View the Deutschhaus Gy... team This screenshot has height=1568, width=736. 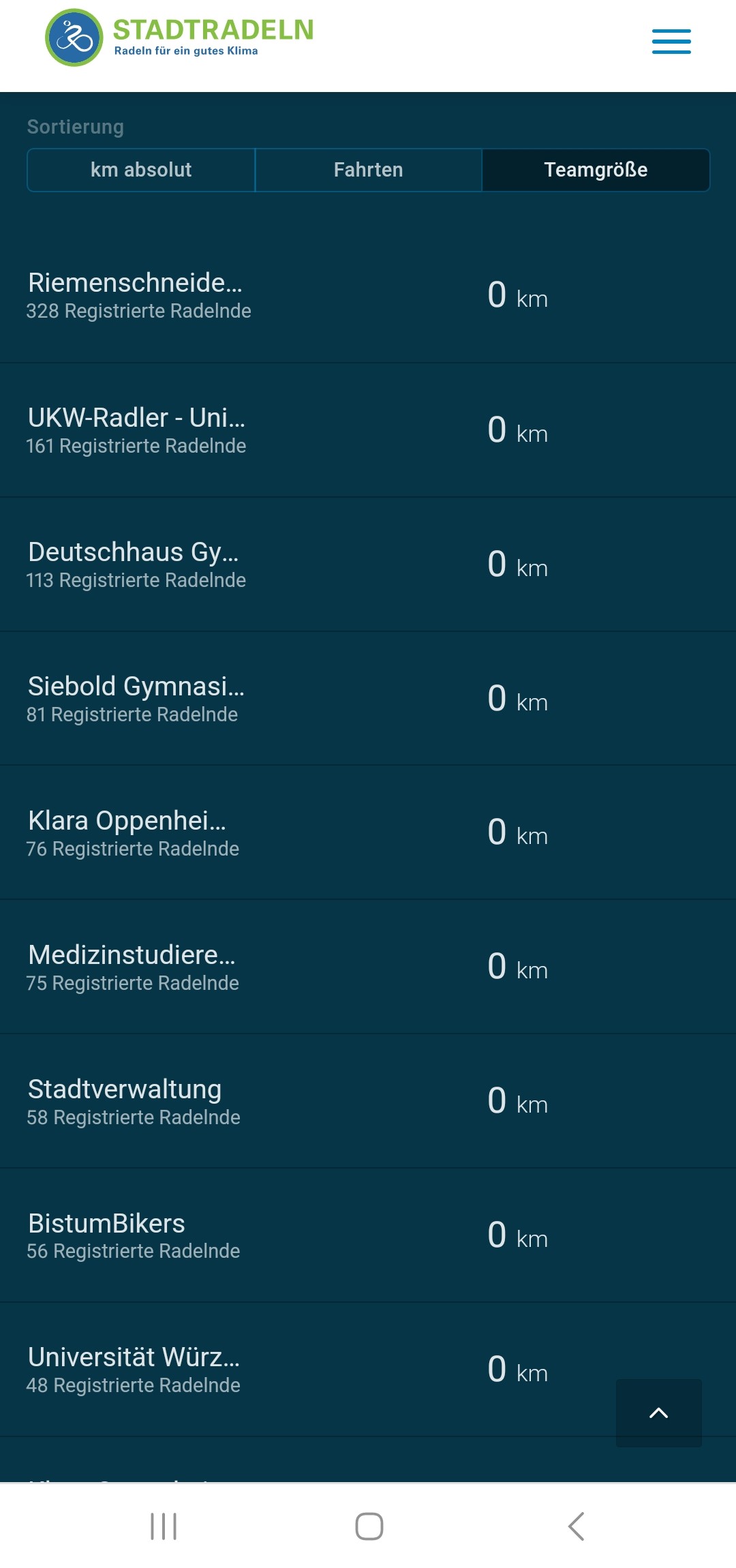click(x=368, y=564)
